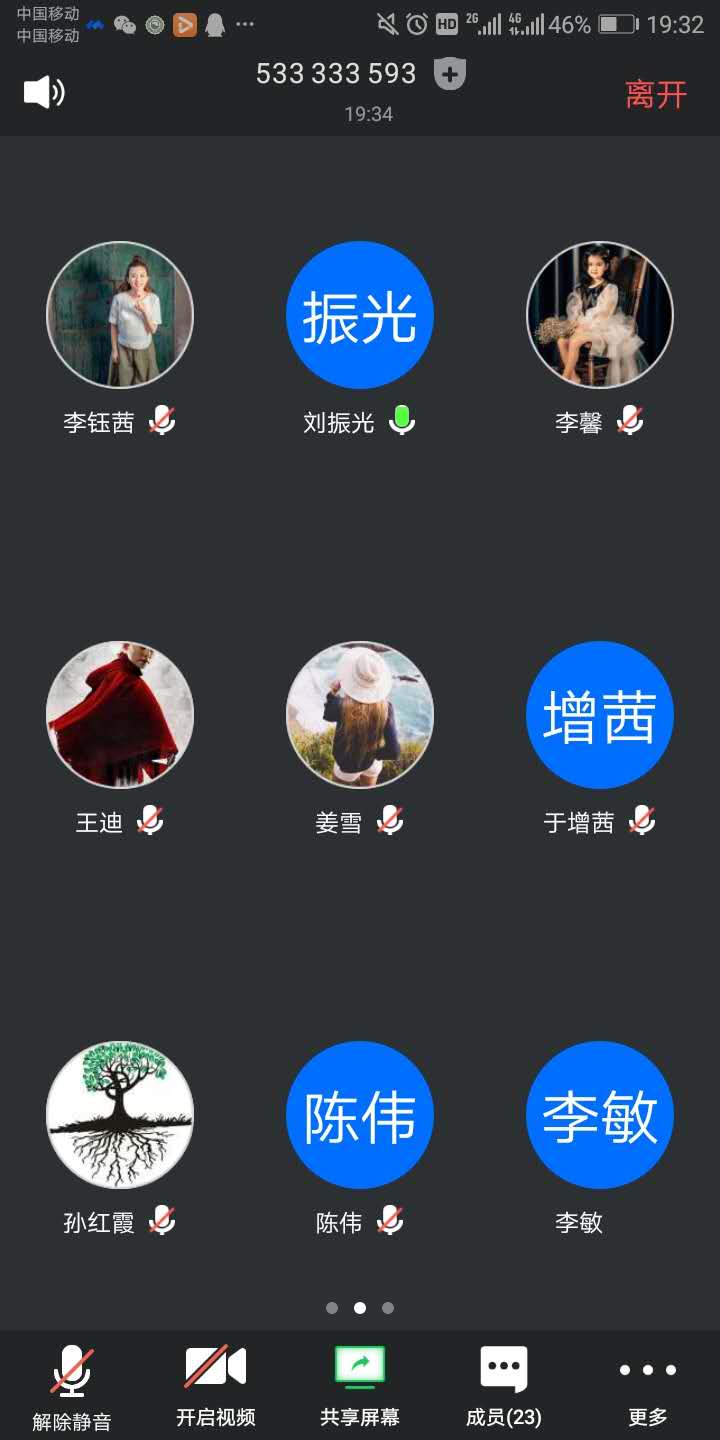Choose 于增茜's participant tile
720x1440 pixels.
click(600, 715)
